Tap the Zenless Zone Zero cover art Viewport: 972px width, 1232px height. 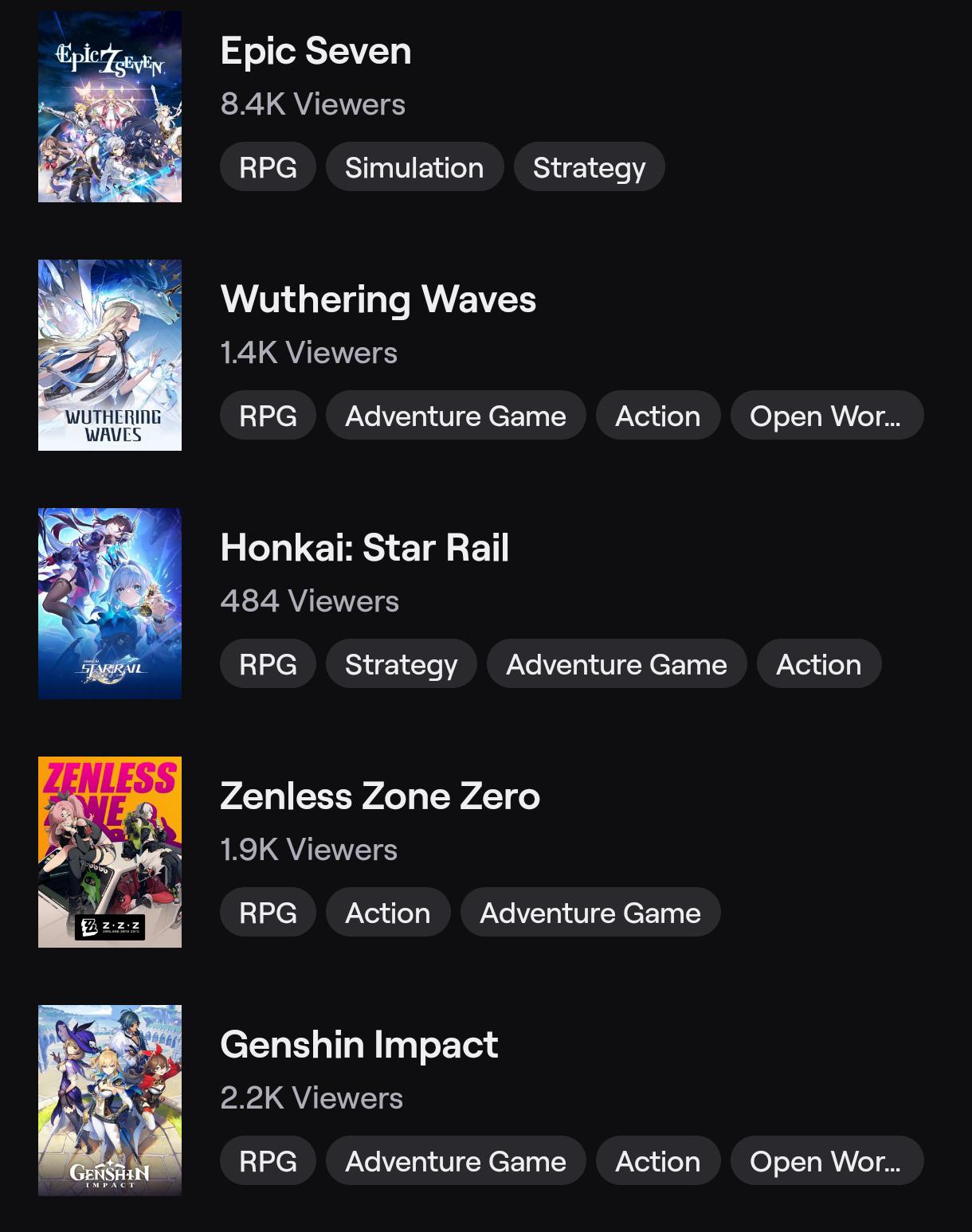tap(110, 852)
